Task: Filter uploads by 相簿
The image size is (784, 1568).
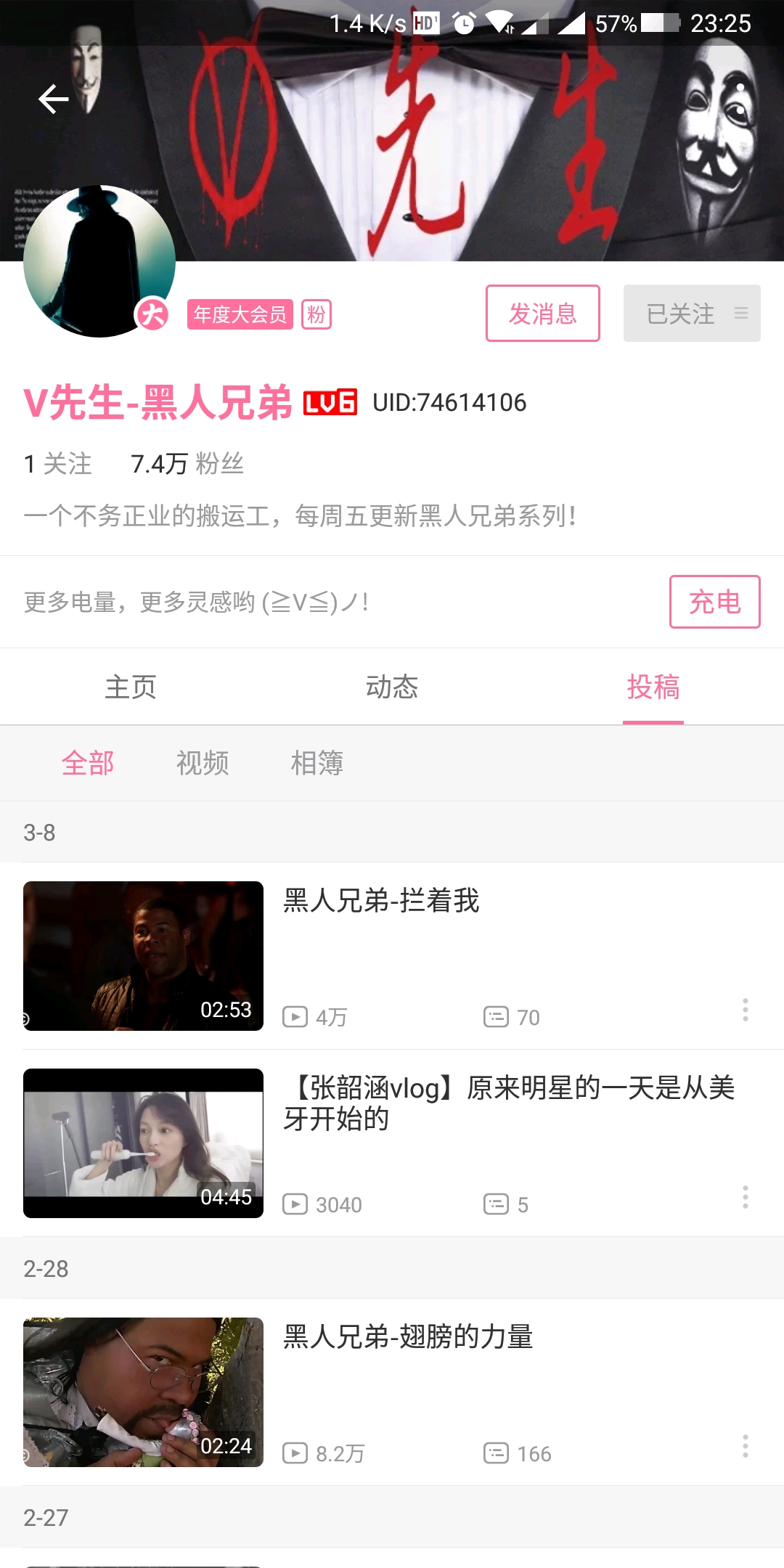Action: [317, 763]
